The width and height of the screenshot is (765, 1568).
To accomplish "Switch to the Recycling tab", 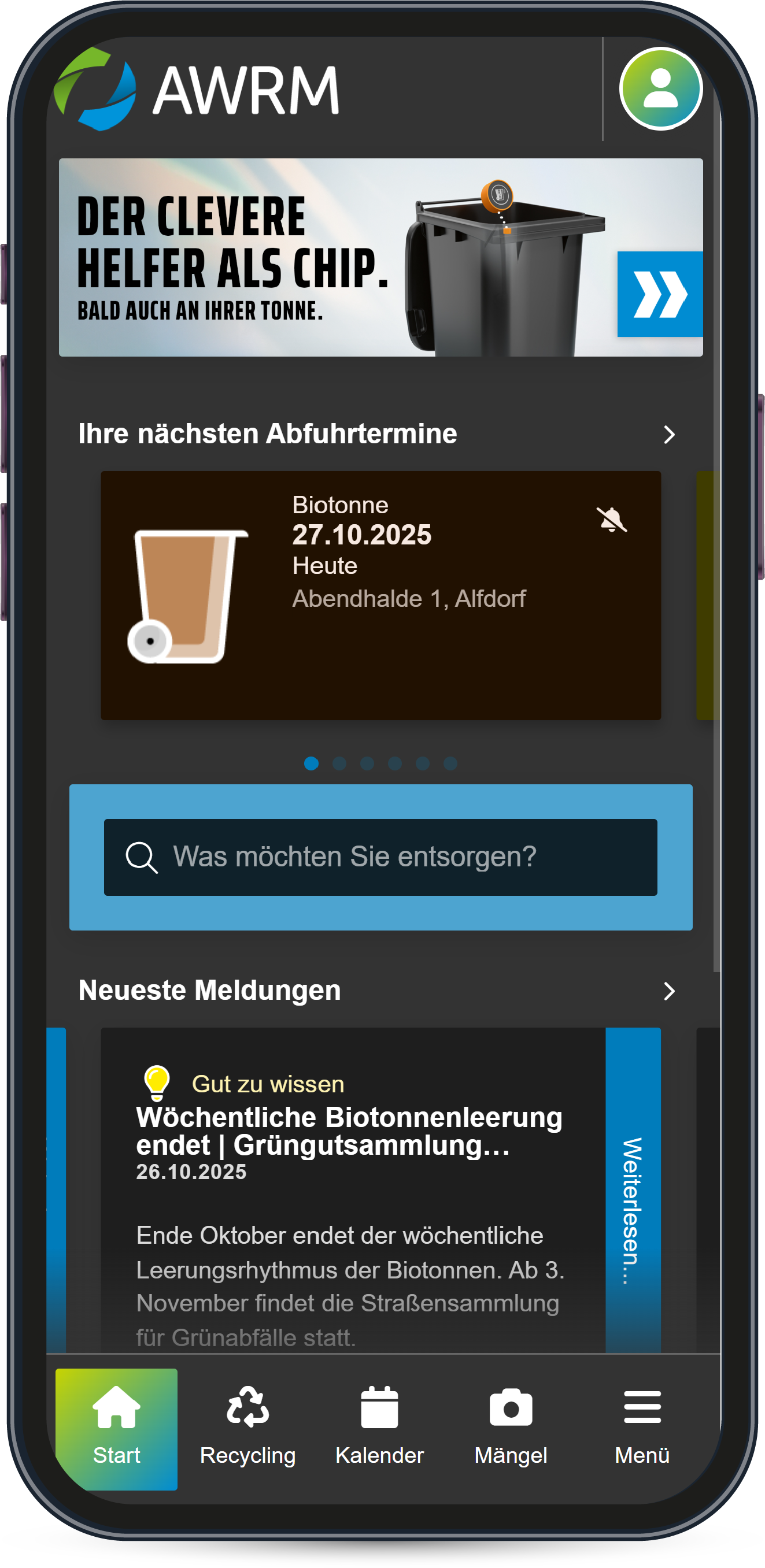I will (247, 1428).
